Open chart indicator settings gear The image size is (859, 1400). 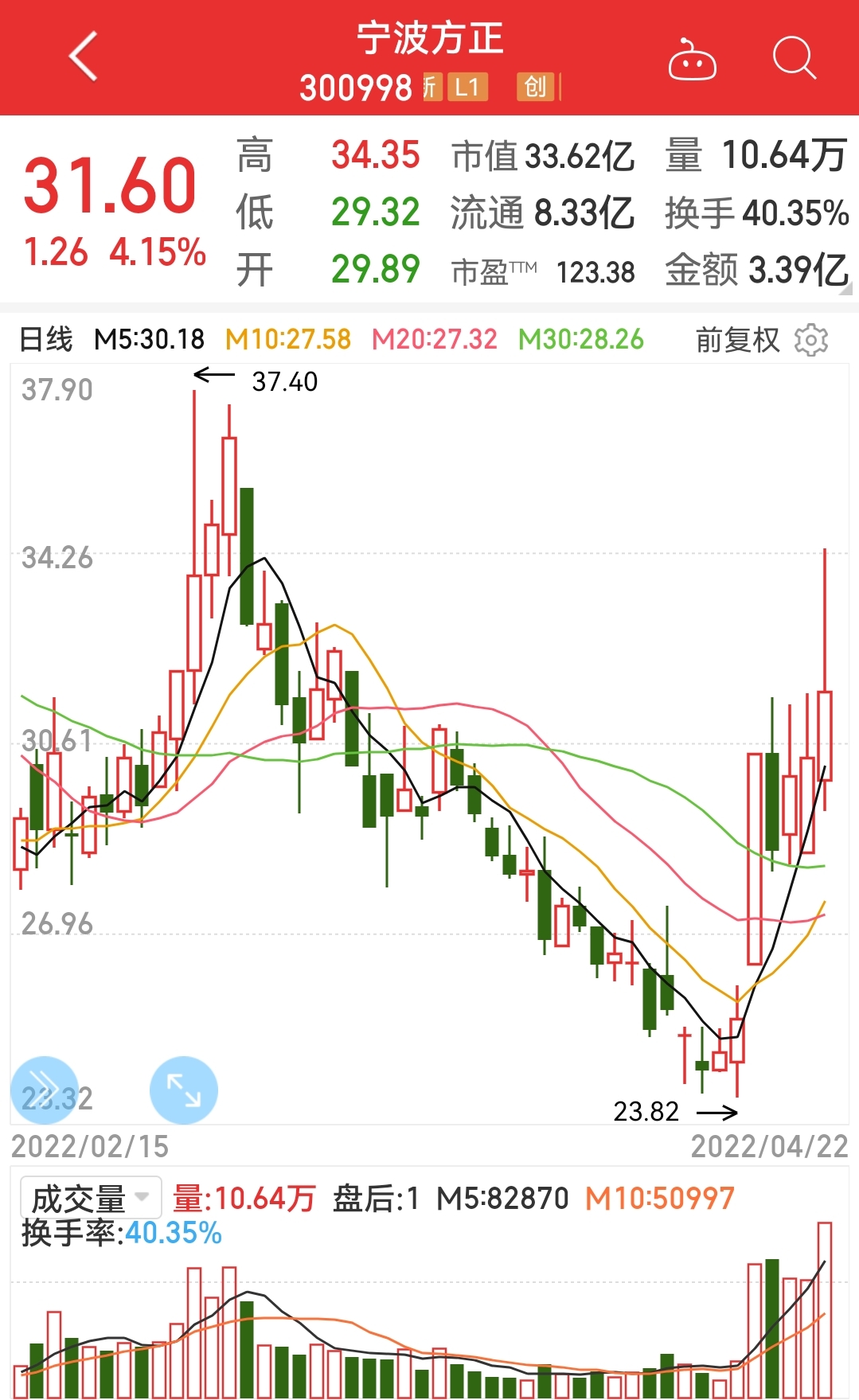(811, 340)
